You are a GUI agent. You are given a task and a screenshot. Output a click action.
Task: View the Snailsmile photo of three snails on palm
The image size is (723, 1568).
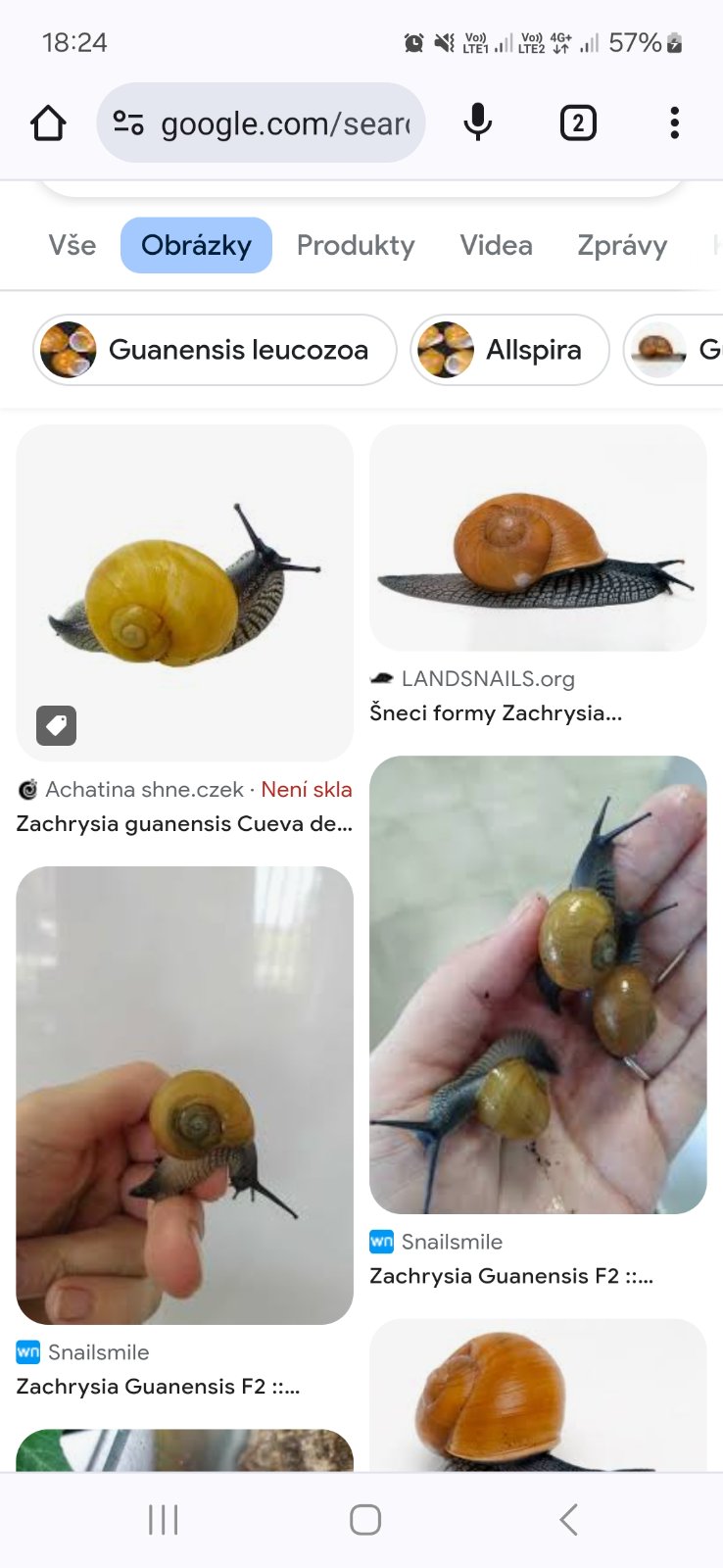pyautogui.click(x=538, y=984)
